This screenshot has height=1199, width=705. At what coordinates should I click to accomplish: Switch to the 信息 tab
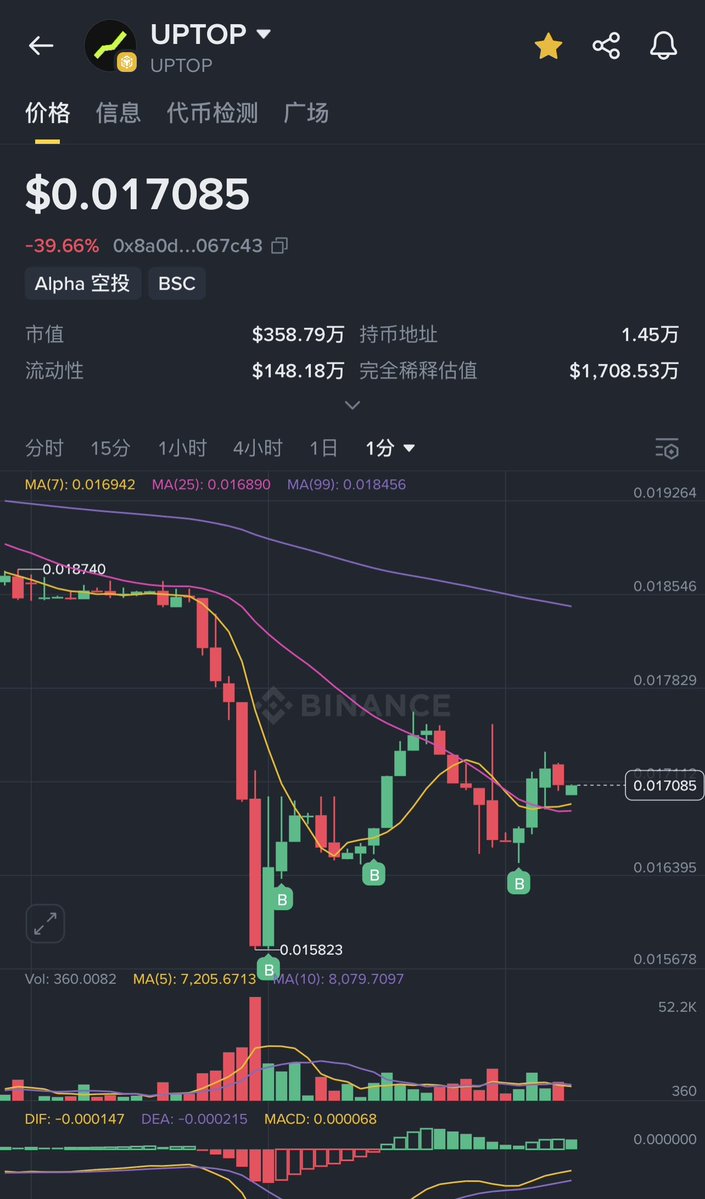click(x=119, y=113)
